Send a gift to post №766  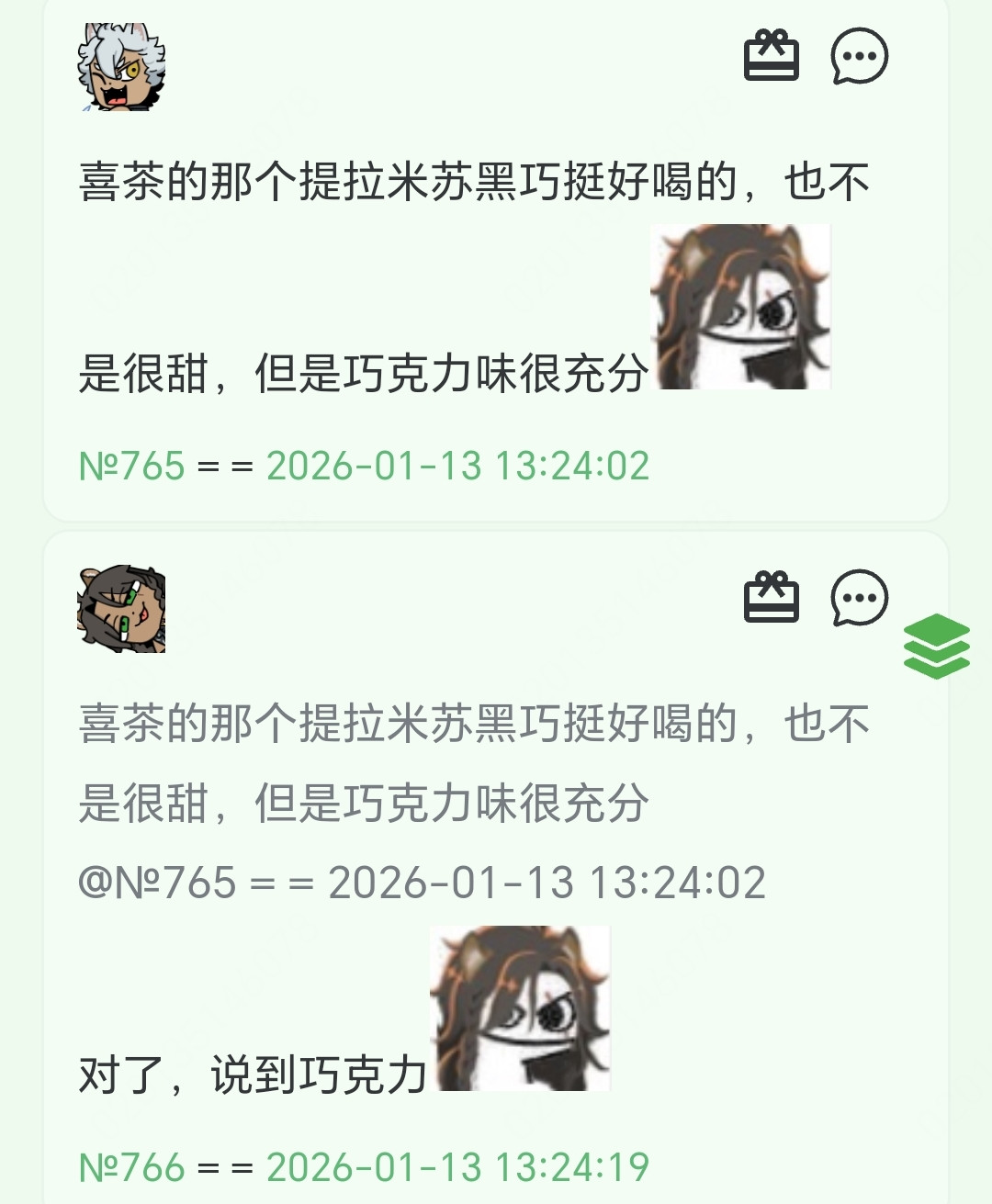coord(771,598)
